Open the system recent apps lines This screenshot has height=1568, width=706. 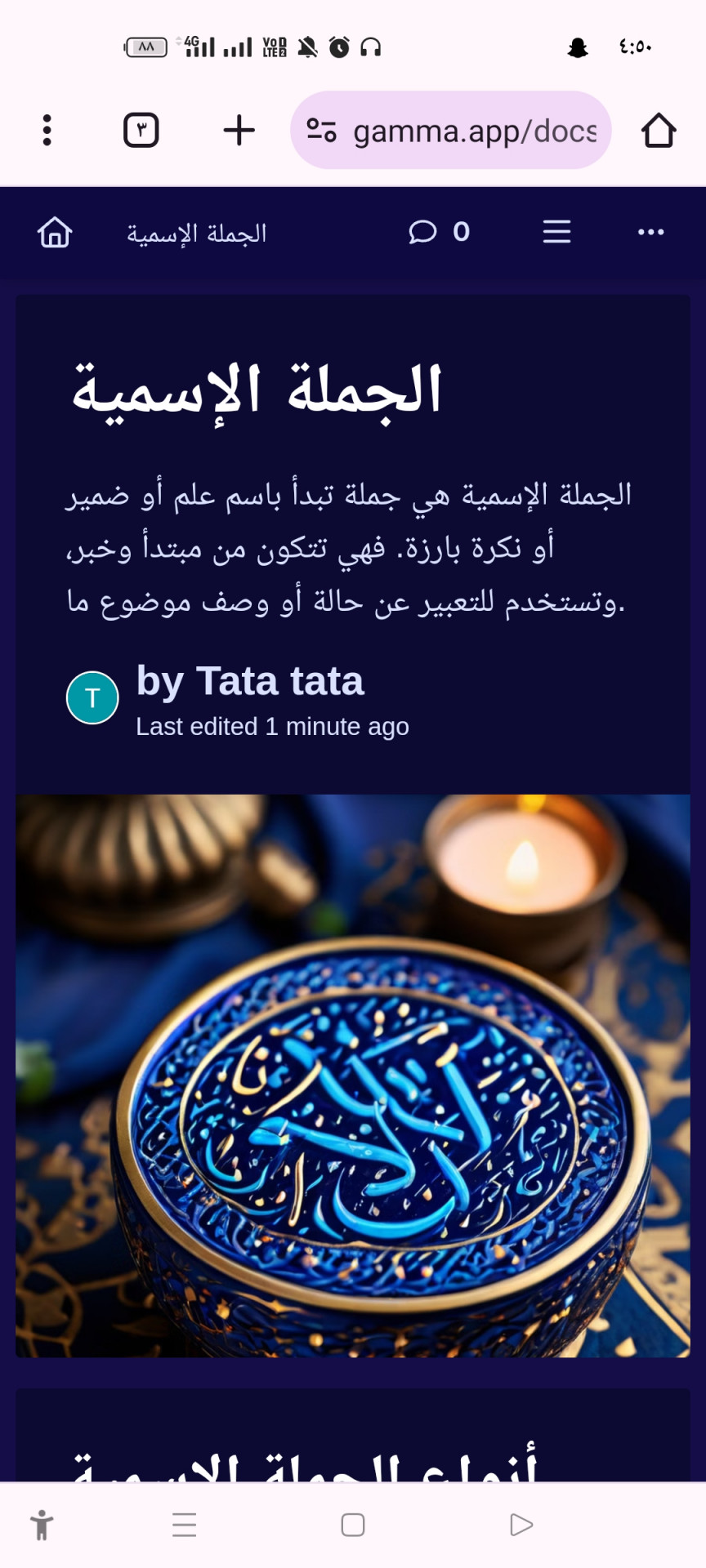185,1525
